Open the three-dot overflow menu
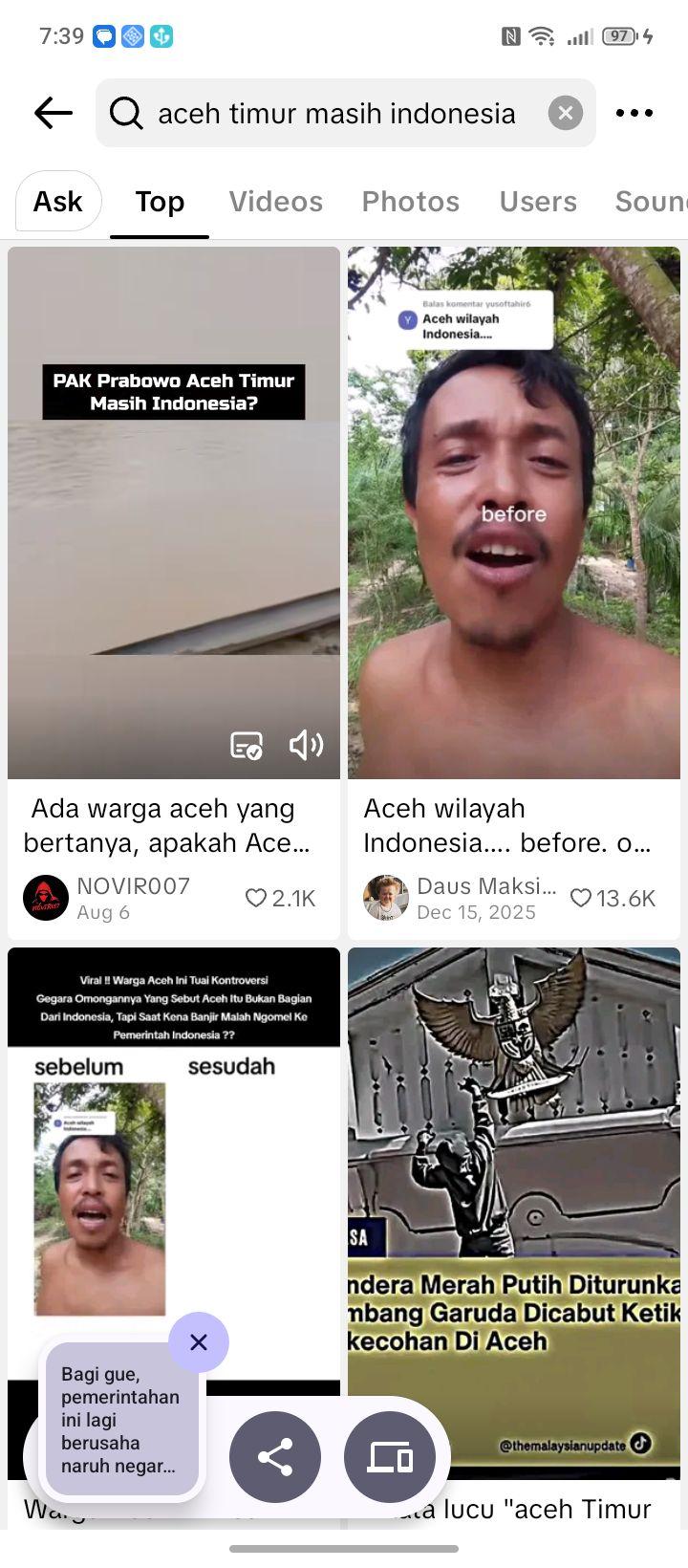Image resolution: width=688 pixels, height=1568 pixels. (x=634, y=113)
